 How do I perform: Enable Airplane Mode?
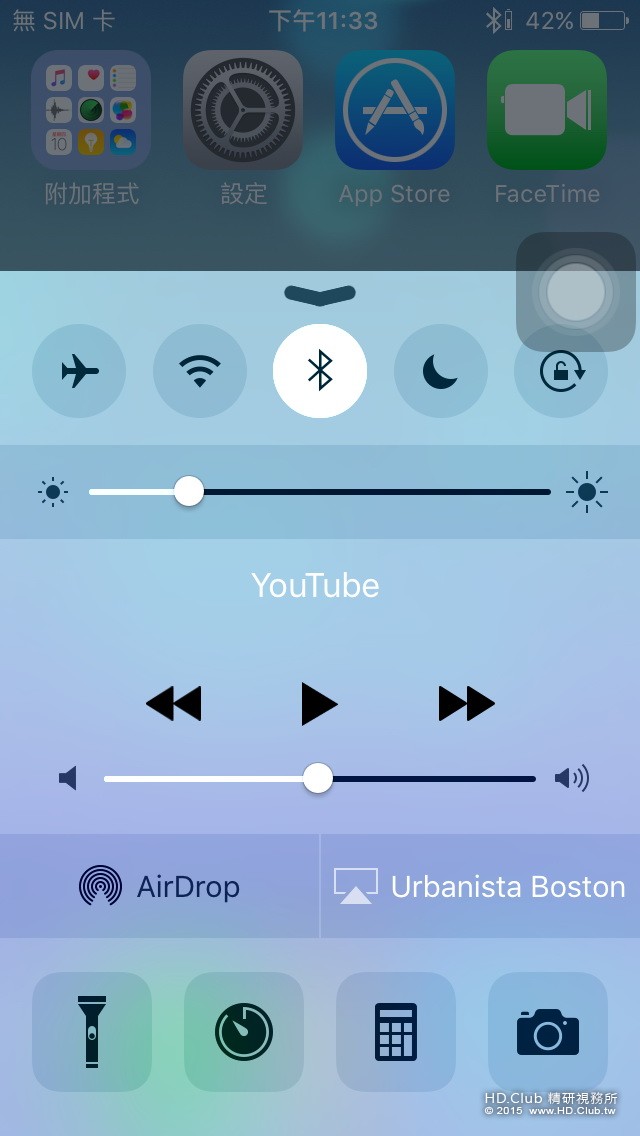[79, 371]
